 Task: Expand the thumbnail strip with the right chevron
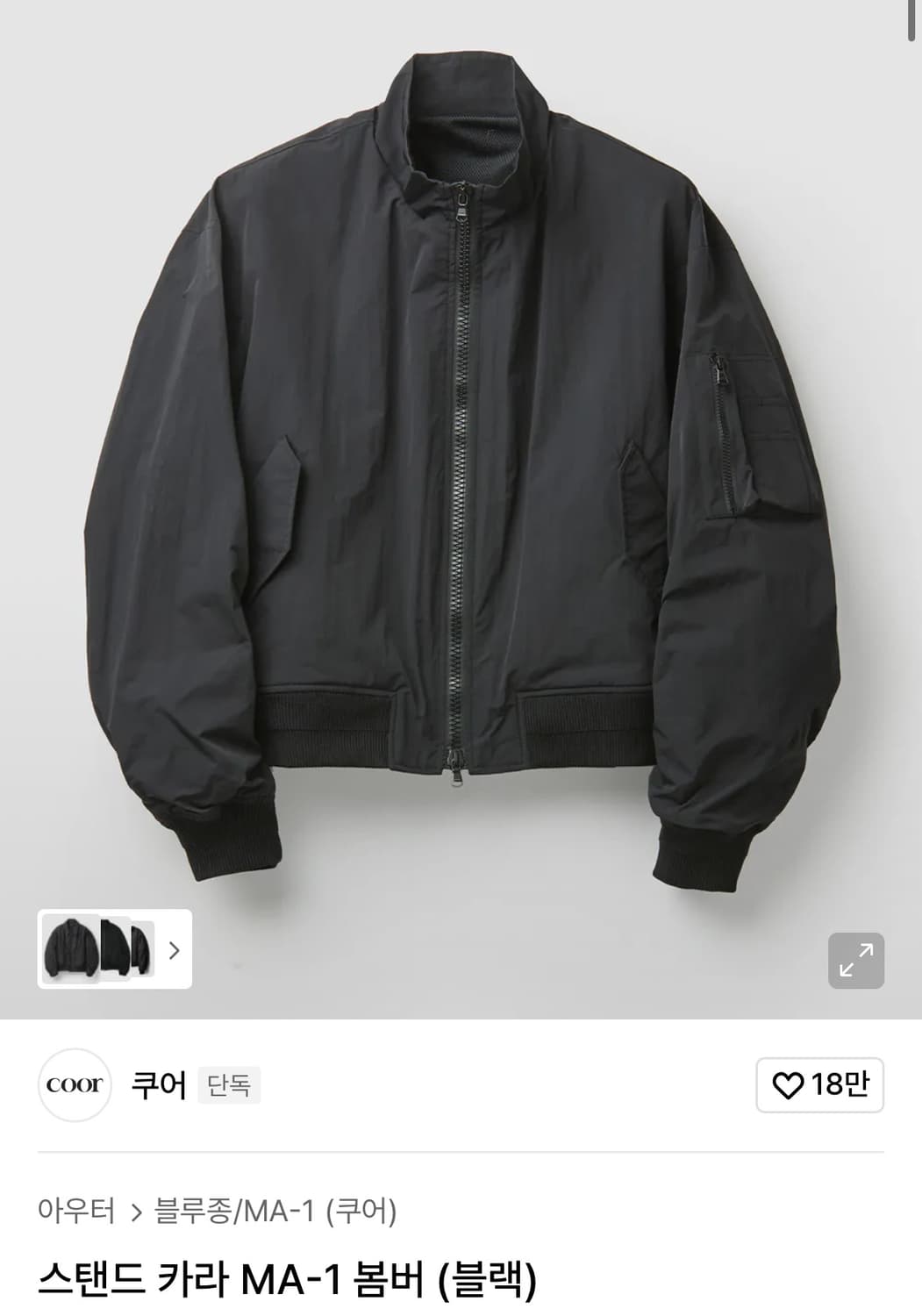pos(174,950)
